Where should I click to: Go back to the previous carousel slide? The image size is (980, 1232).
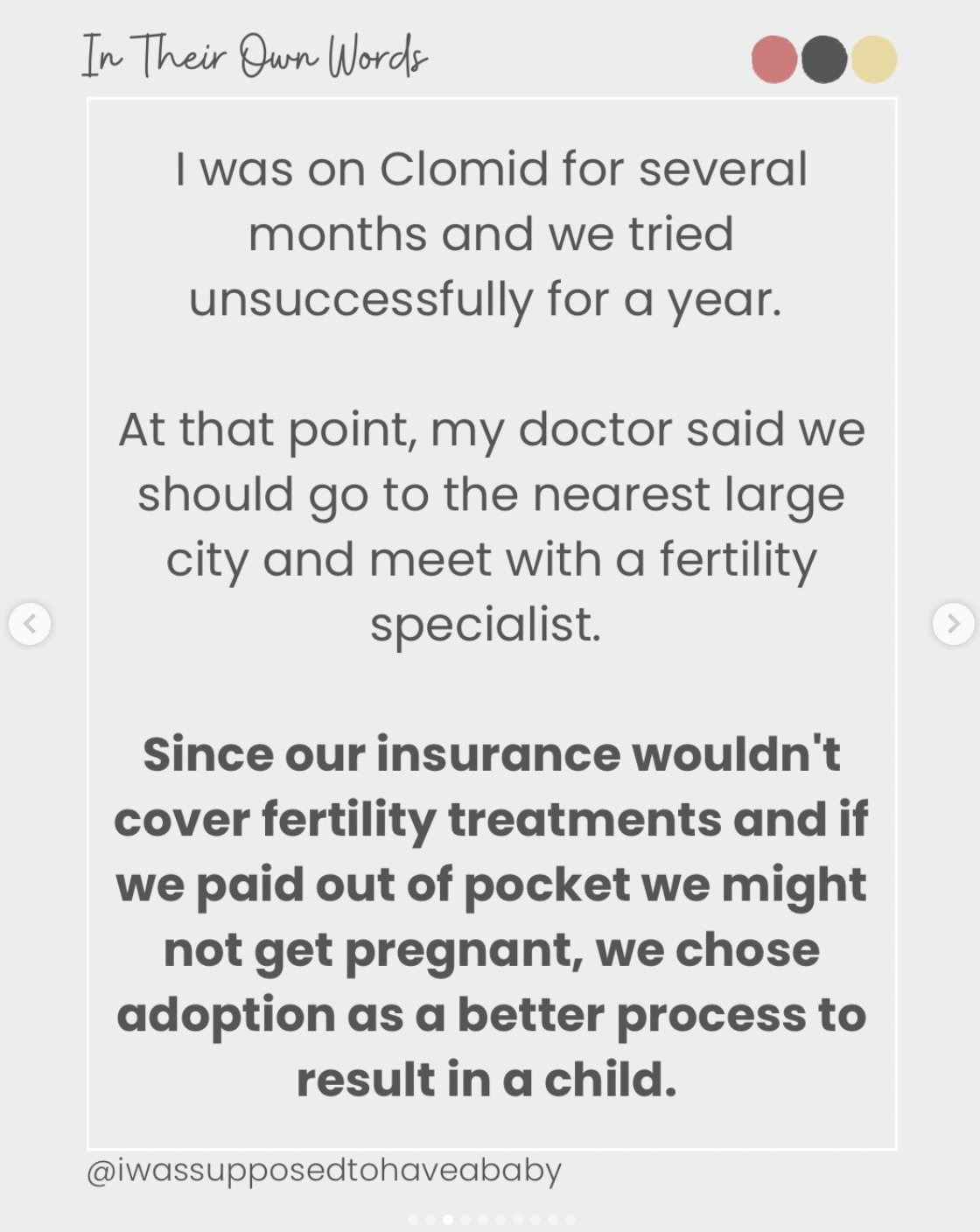point(30,624)
